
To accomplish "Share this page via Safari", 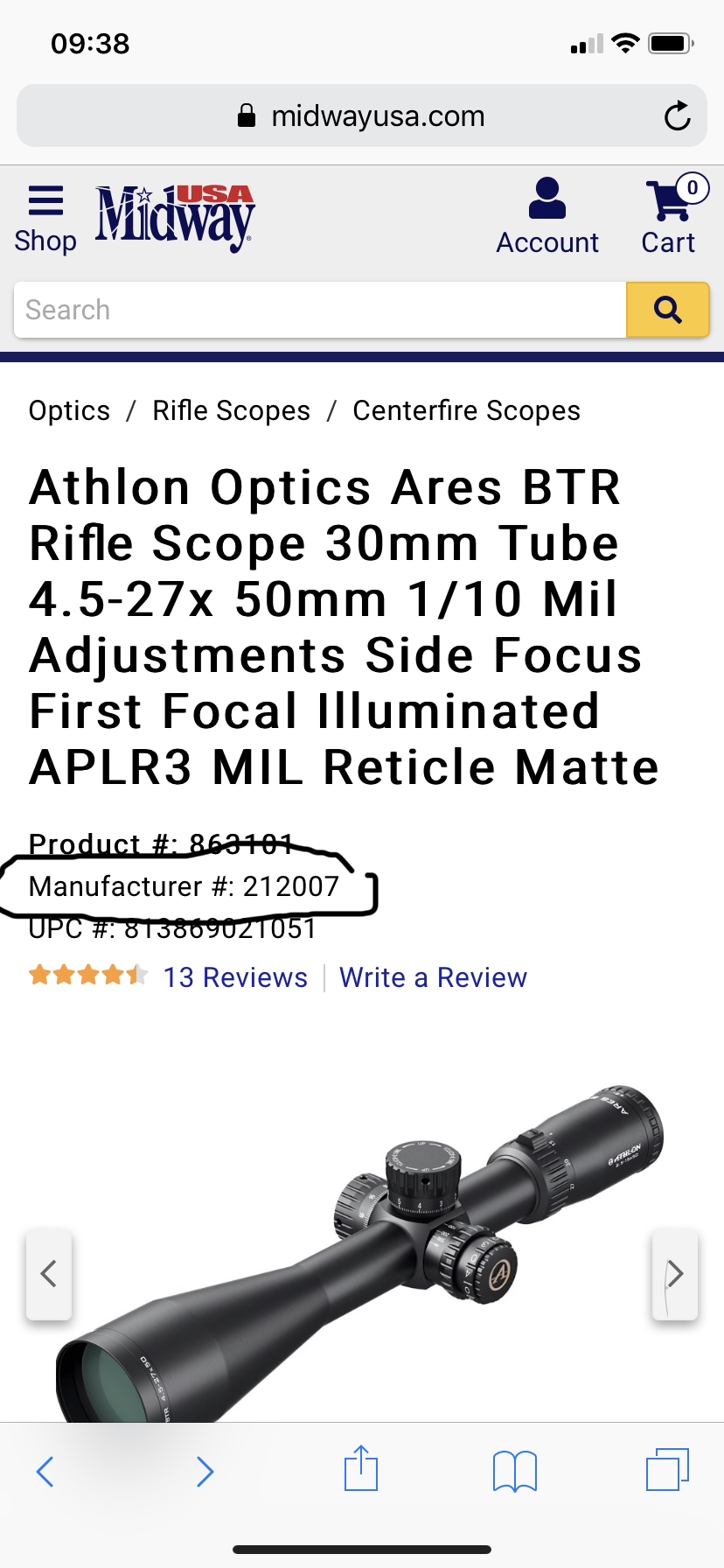I will (x=361, y=1470).
